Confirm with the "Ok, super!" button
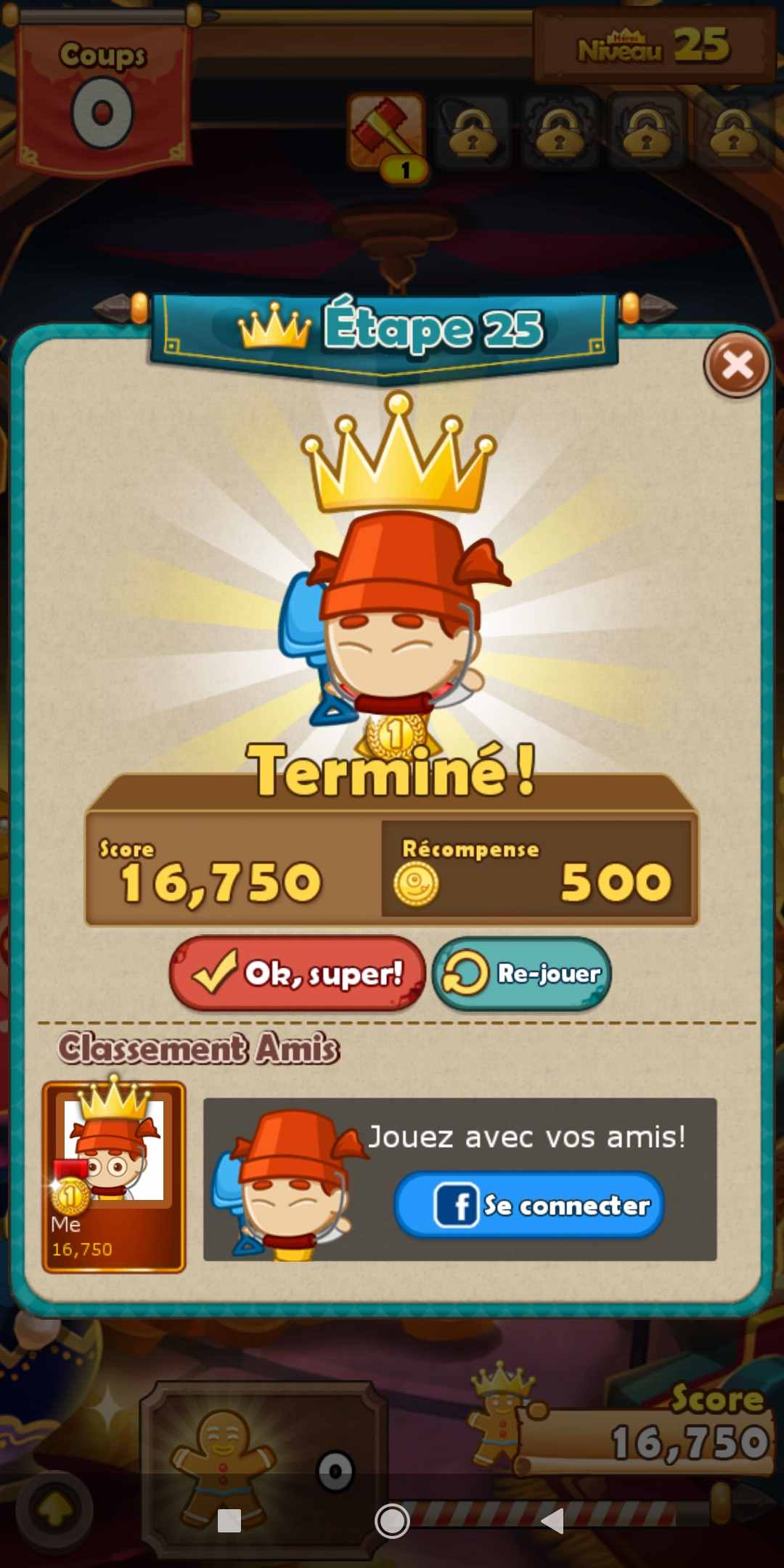784x1568 pixels. coord(298,973)
